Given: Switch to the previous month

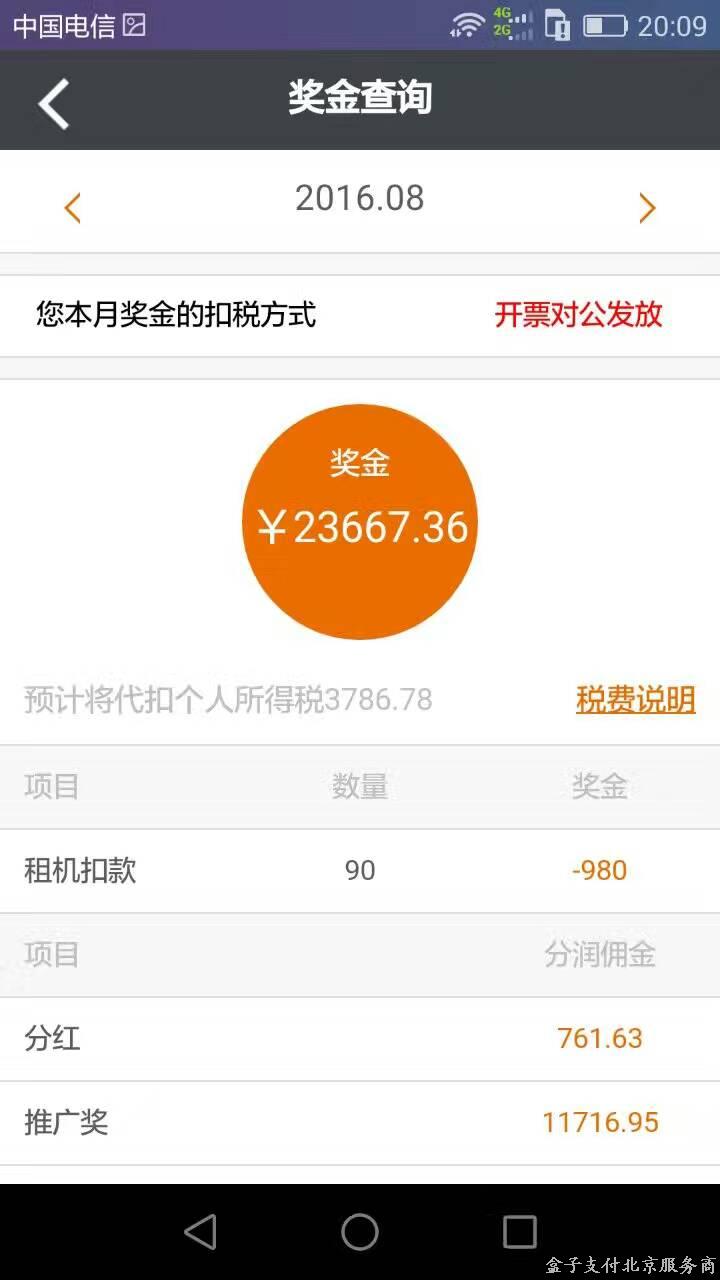Looking at the screenshot, I should point(72,208).
